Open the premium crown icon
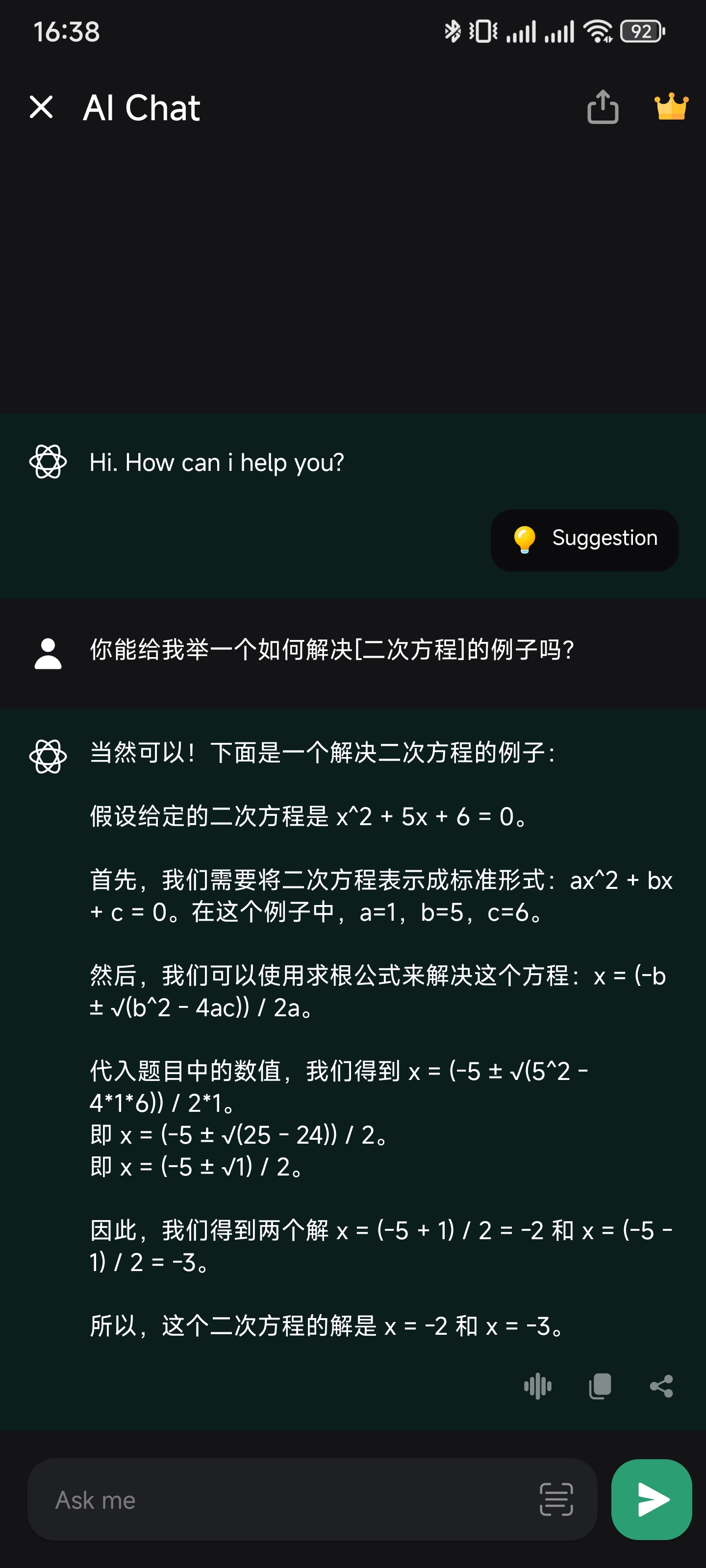706x1568 pixels. (671, 107)
